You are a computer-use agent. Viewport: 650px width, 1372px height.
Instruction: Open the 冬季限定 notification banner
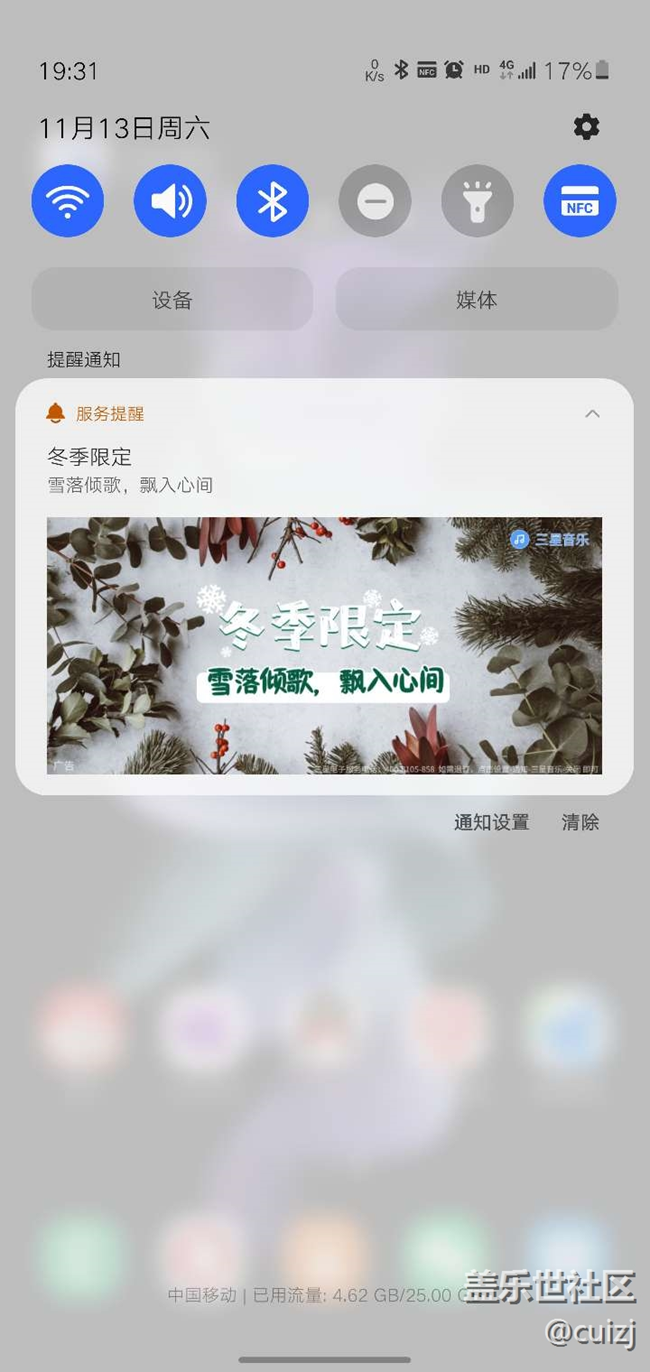(x=324, y=645)
